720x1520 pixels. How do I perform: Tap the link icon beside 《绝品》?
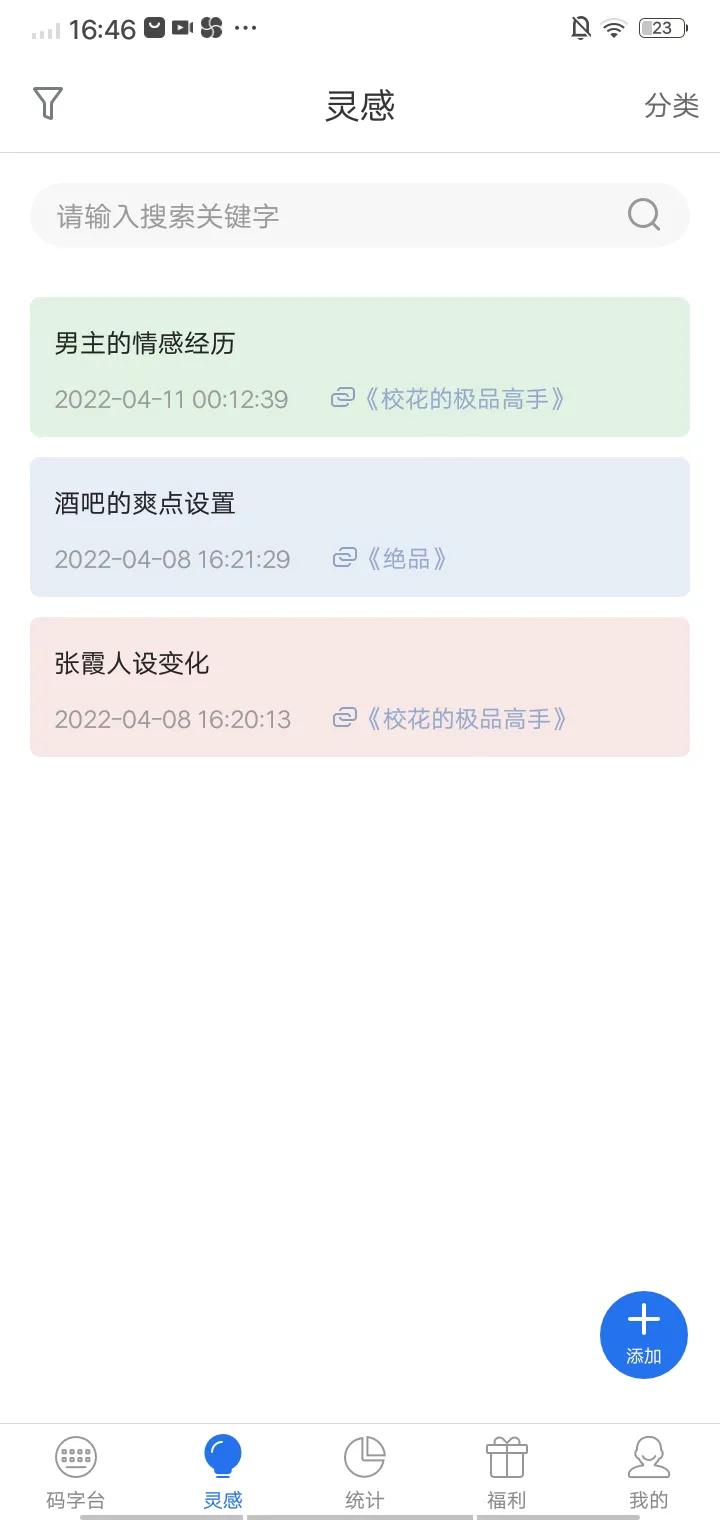pos(343,557)
